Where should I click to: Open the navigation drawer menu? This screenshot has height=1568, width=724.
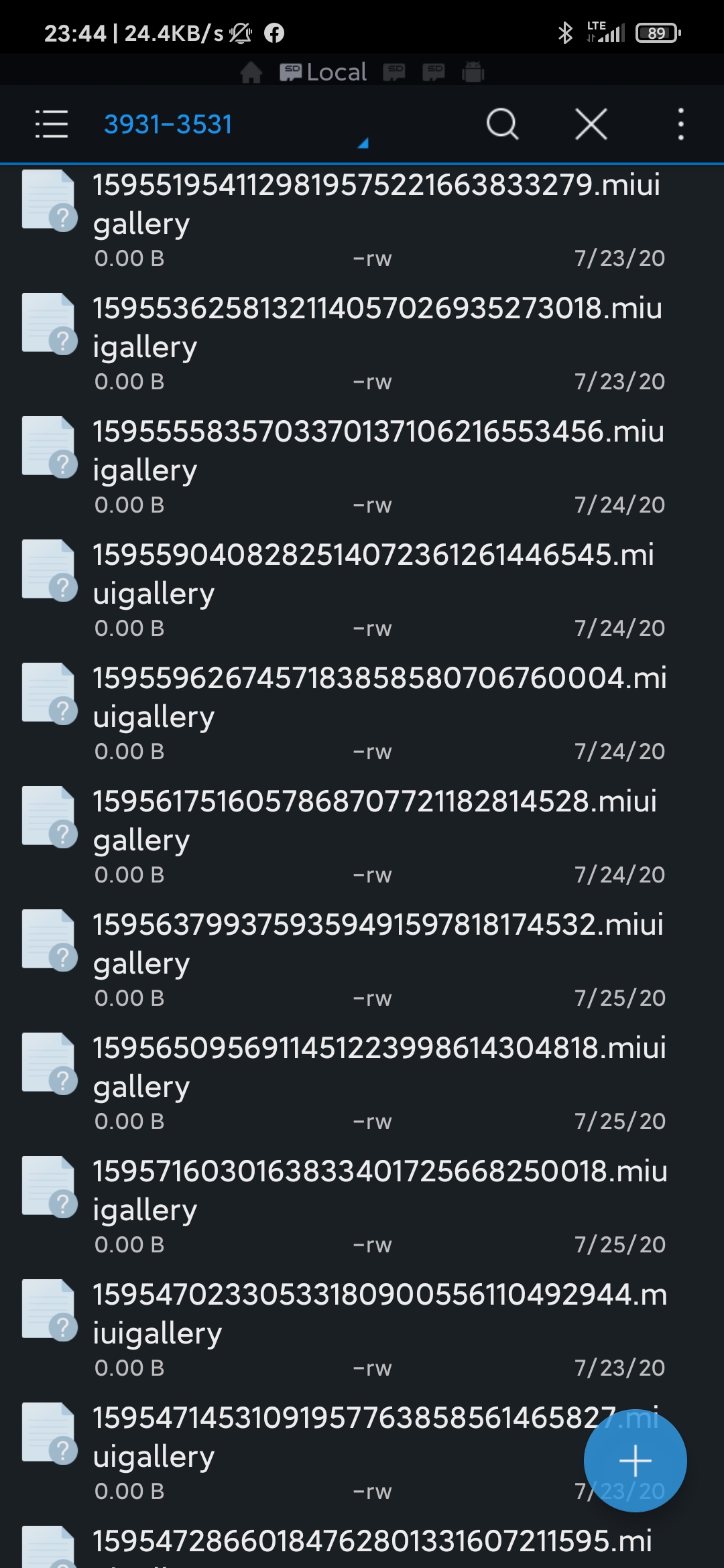pyautogui.click(x=52, y=125)
